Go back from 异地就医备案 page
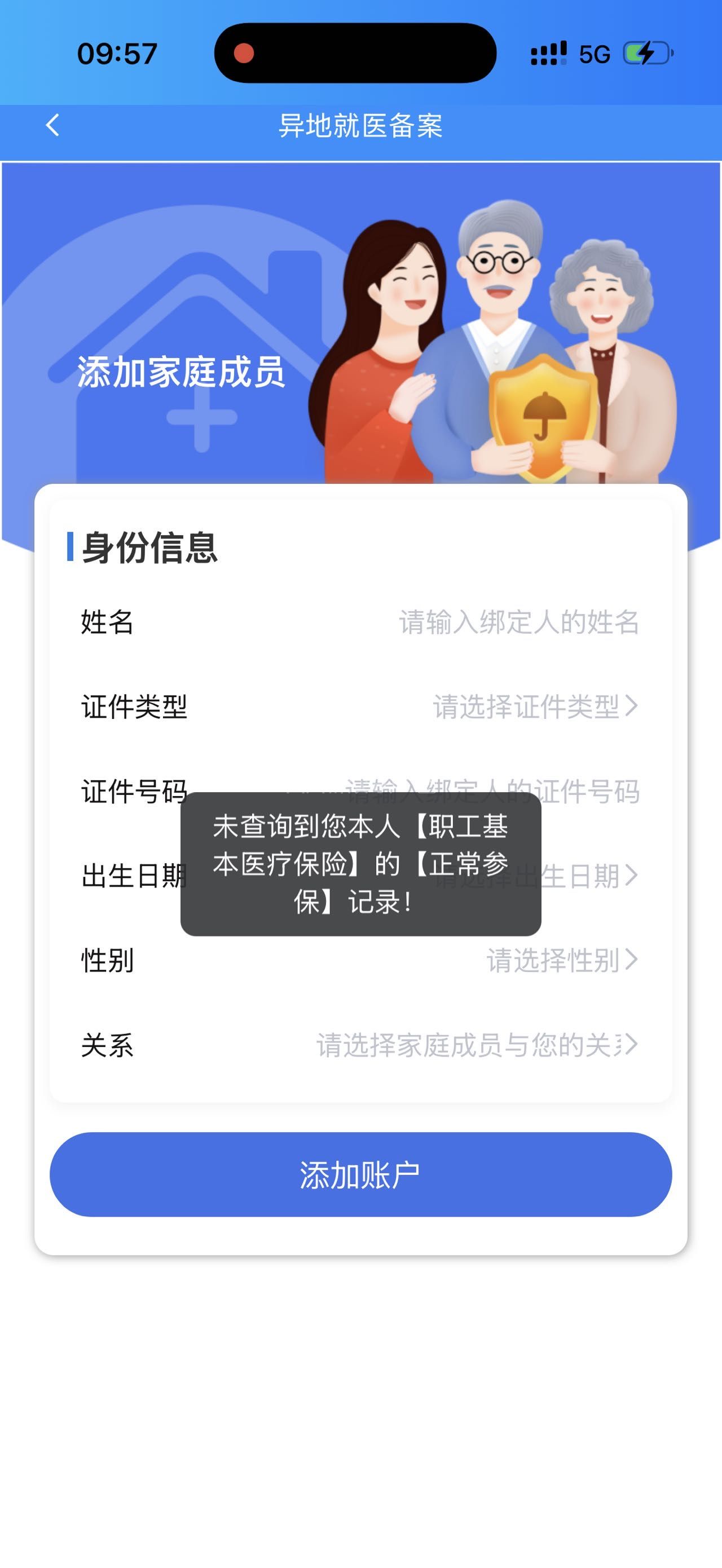 click(53, 125)
